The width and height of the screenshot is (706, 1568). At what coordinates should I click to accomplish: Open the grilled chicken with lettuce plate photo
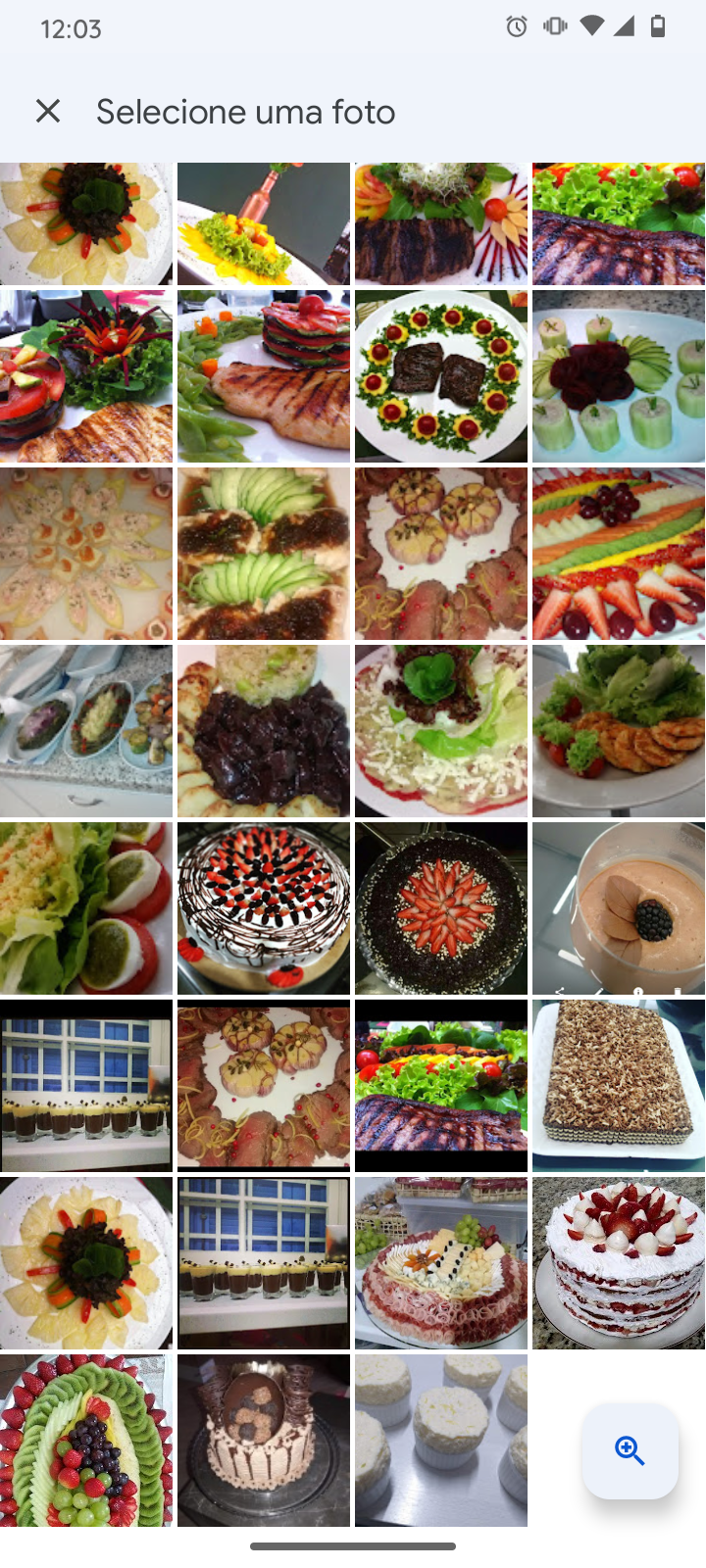(618, 731)
